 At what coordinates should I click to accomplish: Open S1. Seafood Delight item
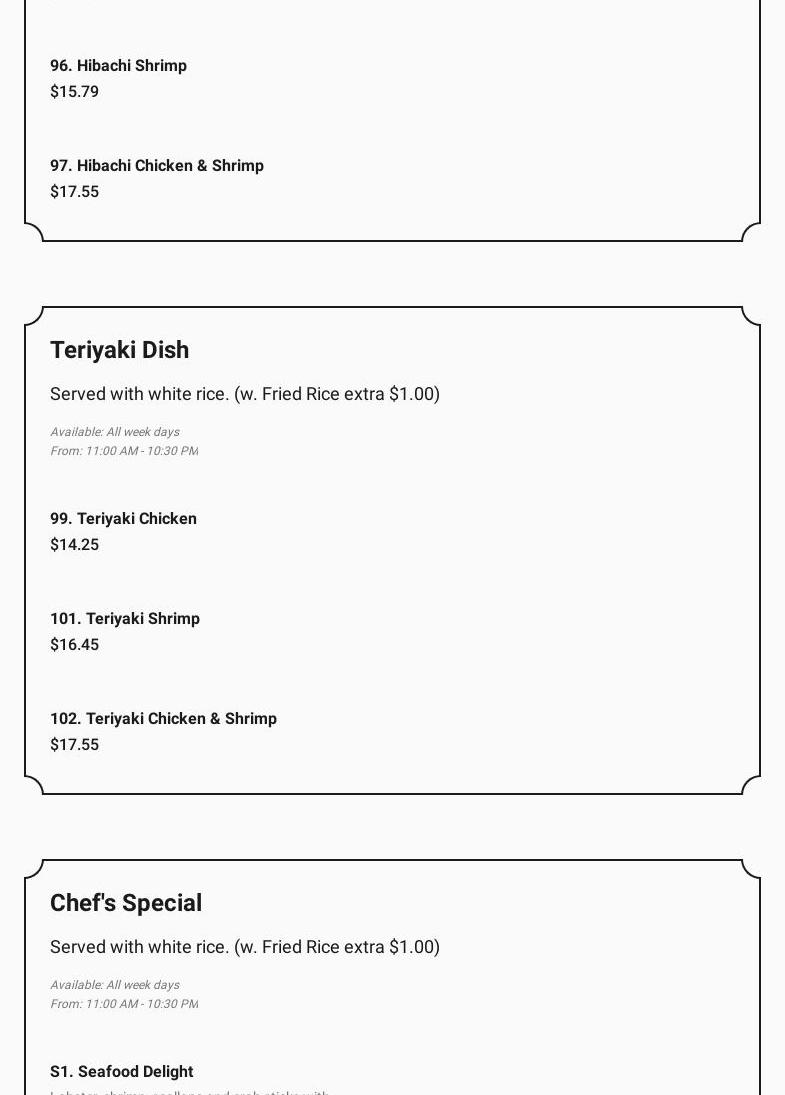(x=121, y=1072)
